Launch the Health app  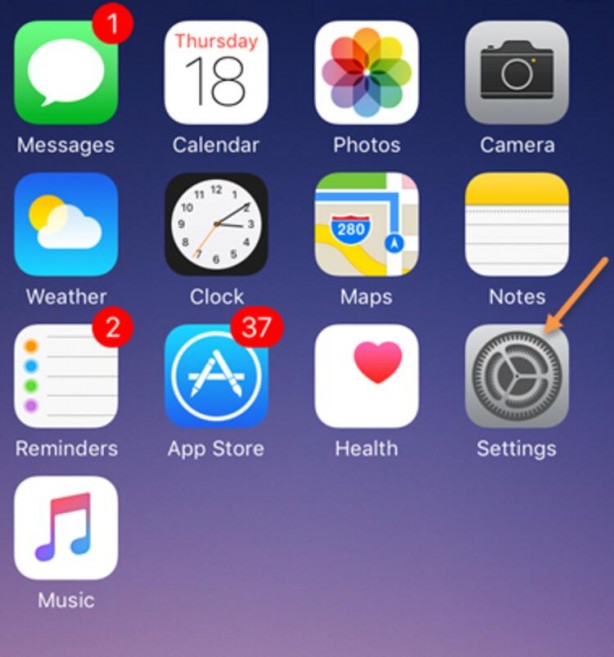tap(366, 376)
